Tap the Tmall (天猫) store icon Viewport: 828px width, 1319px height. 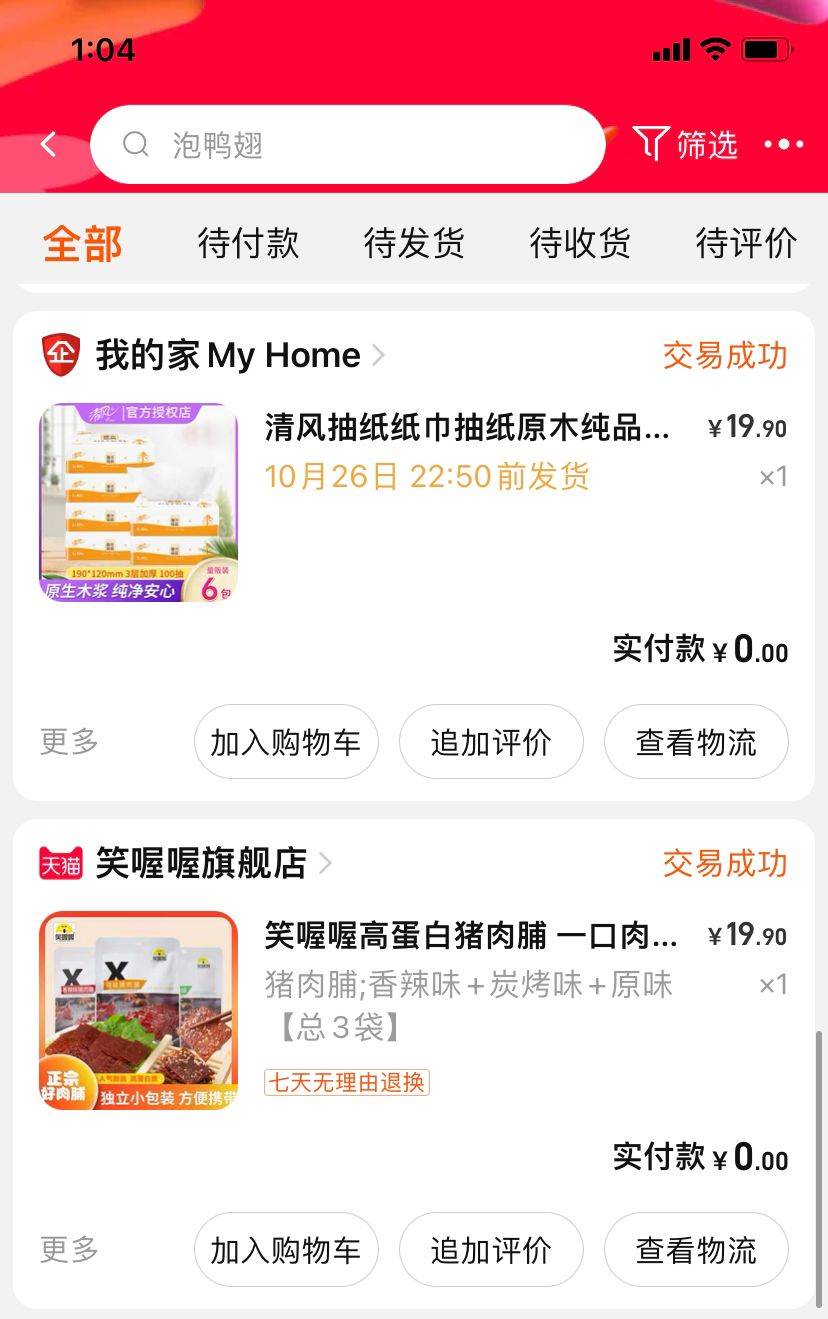point(56,864)
